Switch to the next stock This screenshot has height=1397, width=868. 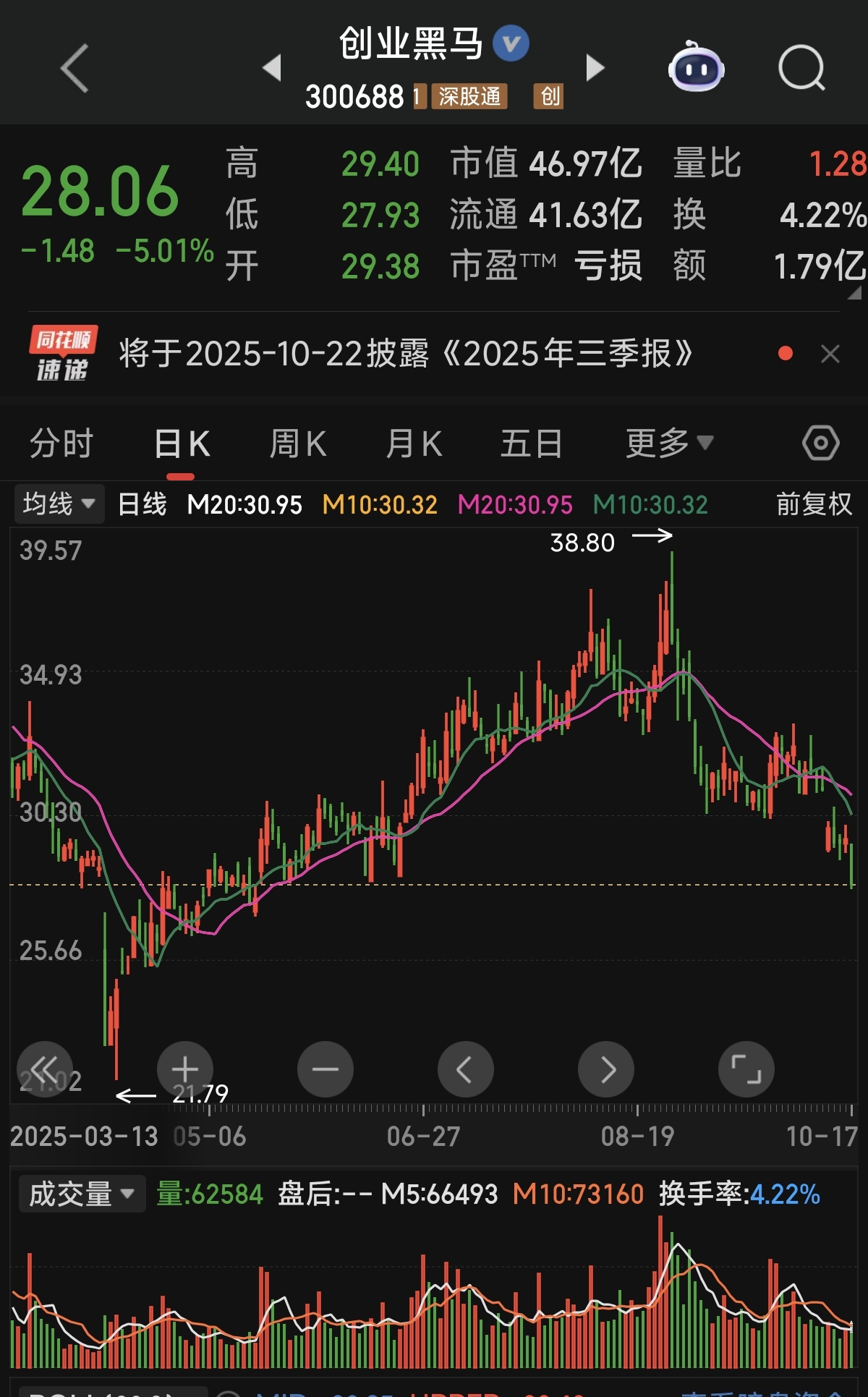click(595, 68)
